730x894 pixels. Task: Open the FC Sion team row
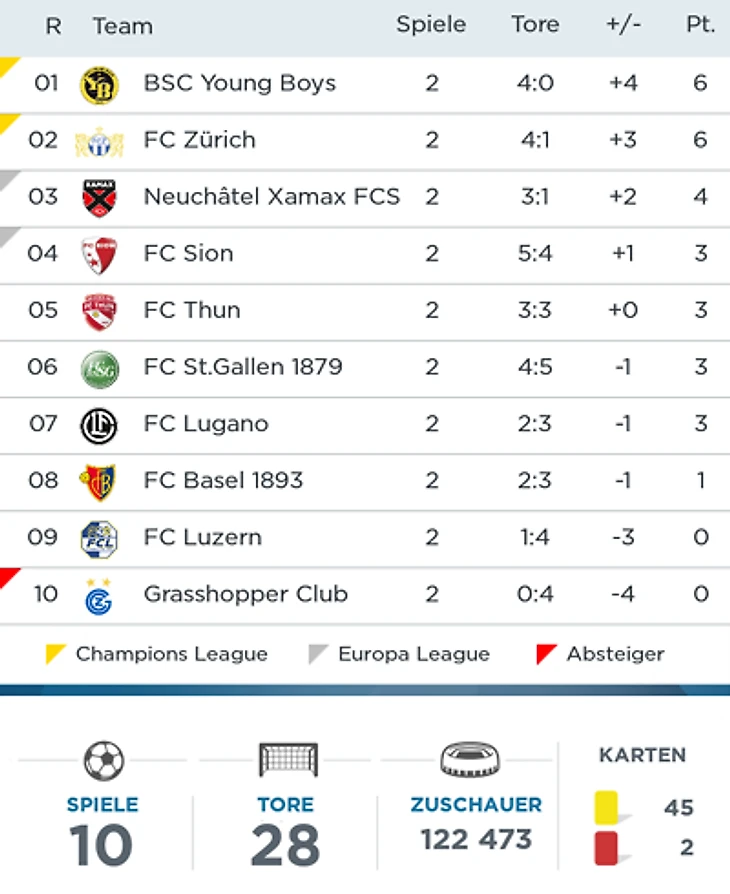coord(188,254)
